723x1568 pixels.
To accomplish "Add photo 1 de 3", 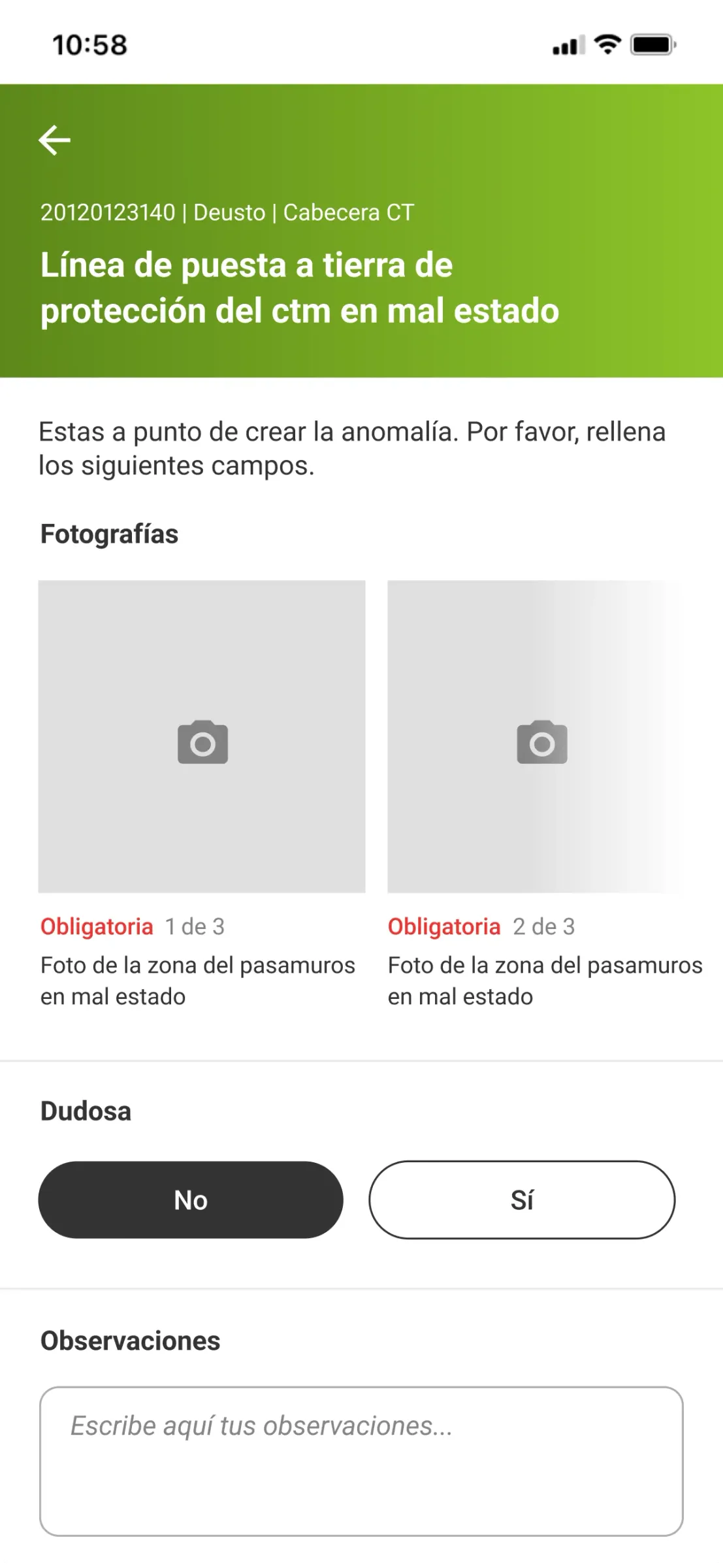I will tap(202, 736).
